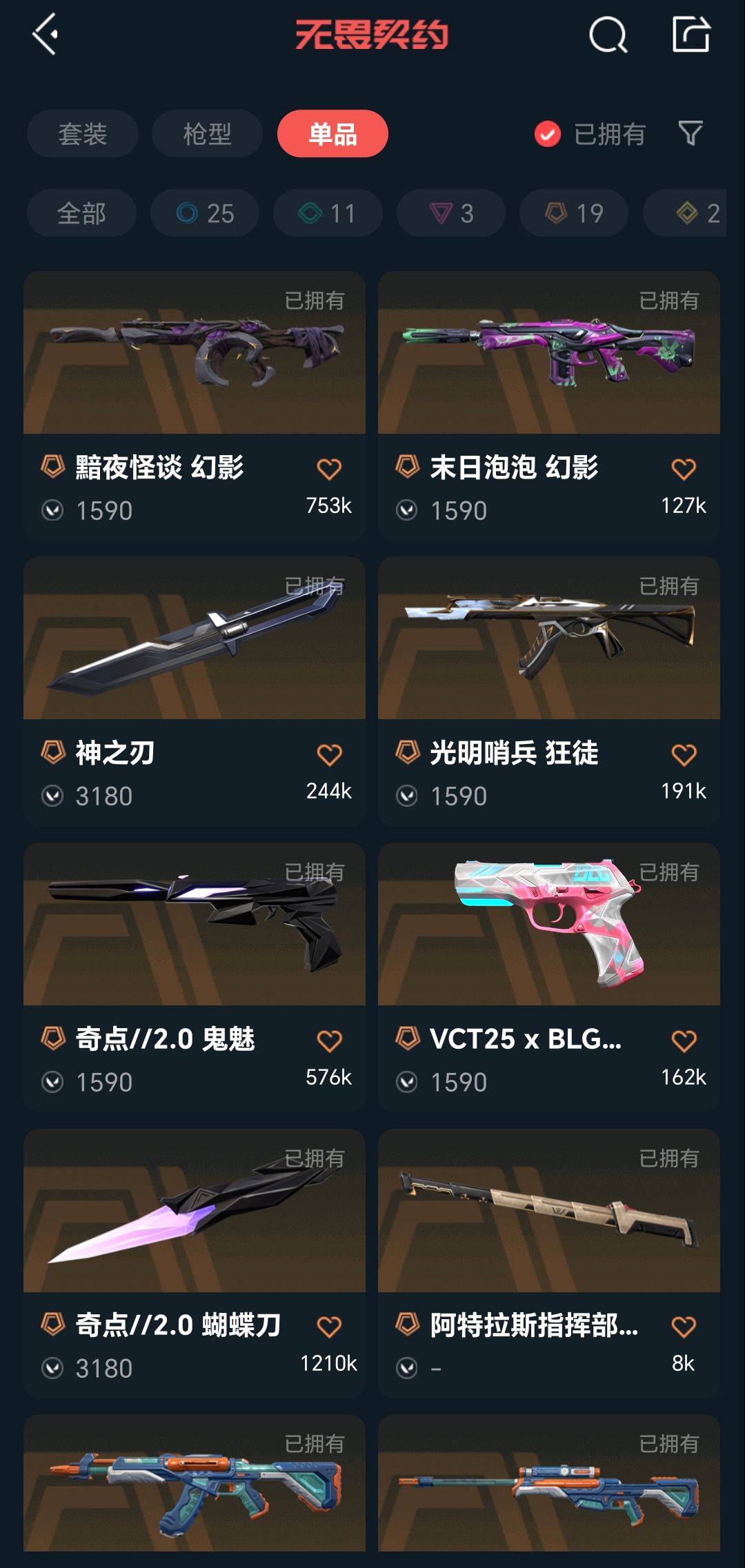Image resolution: width=745 pixels, height=1568 pixels.
Task: Open the search icon
Action: coord(608,34)
